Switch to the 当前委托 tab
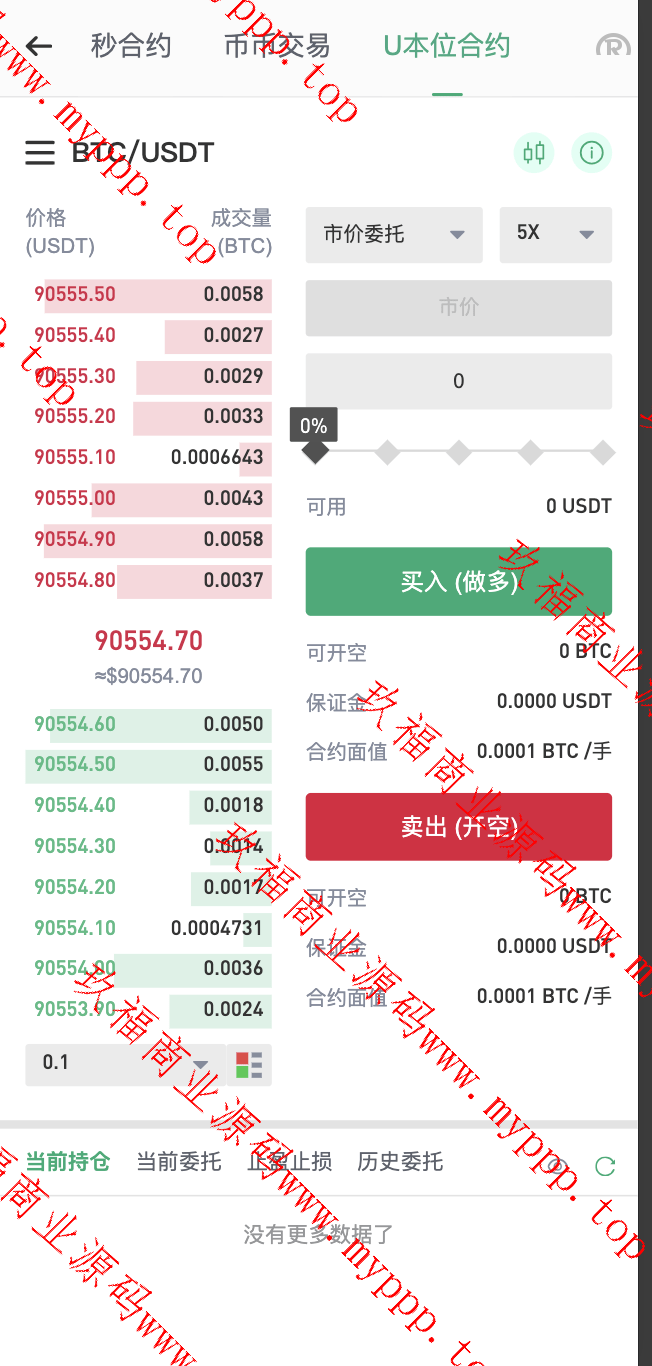652x1366 pixels. click(178, 1162)
